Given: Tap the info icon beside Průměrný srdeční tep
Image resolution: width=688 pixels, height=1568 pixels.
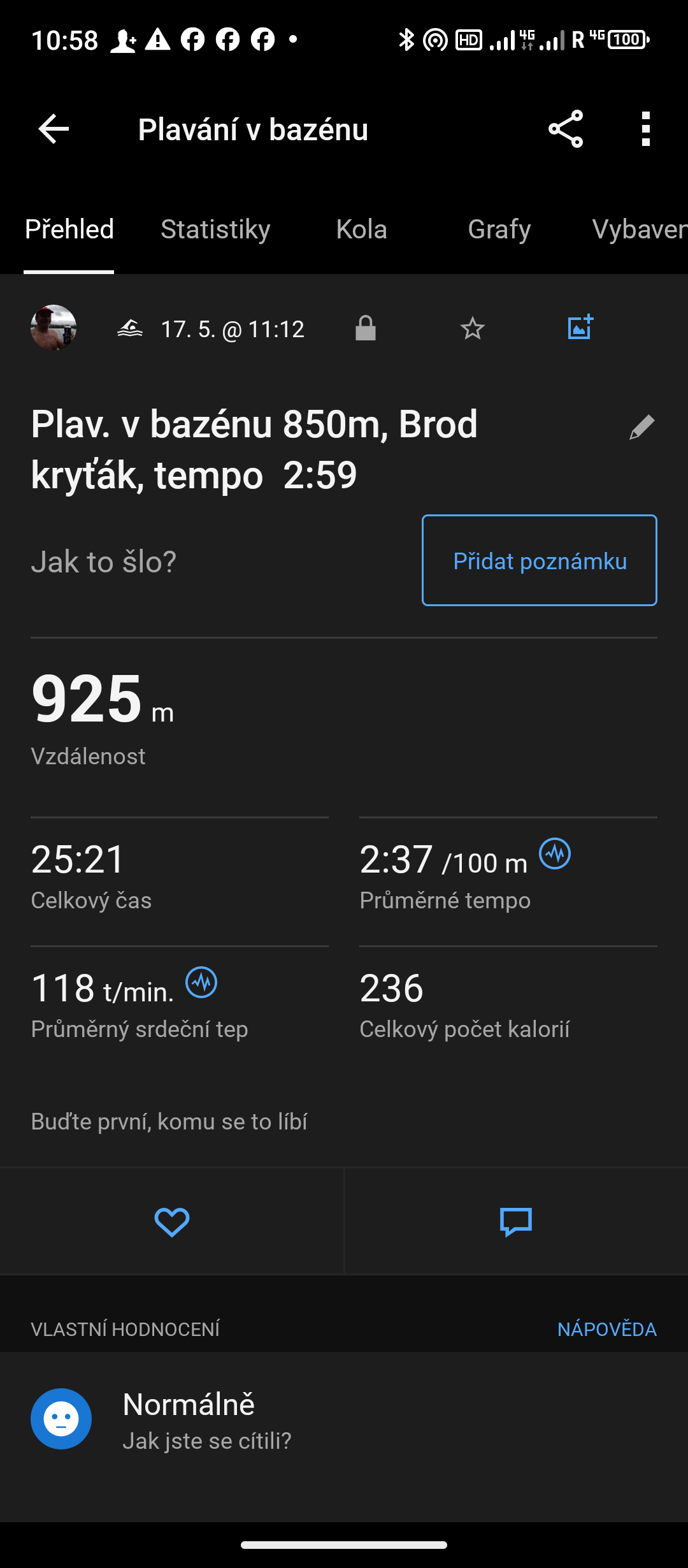Looking at the screenshot, I should 201,983.
